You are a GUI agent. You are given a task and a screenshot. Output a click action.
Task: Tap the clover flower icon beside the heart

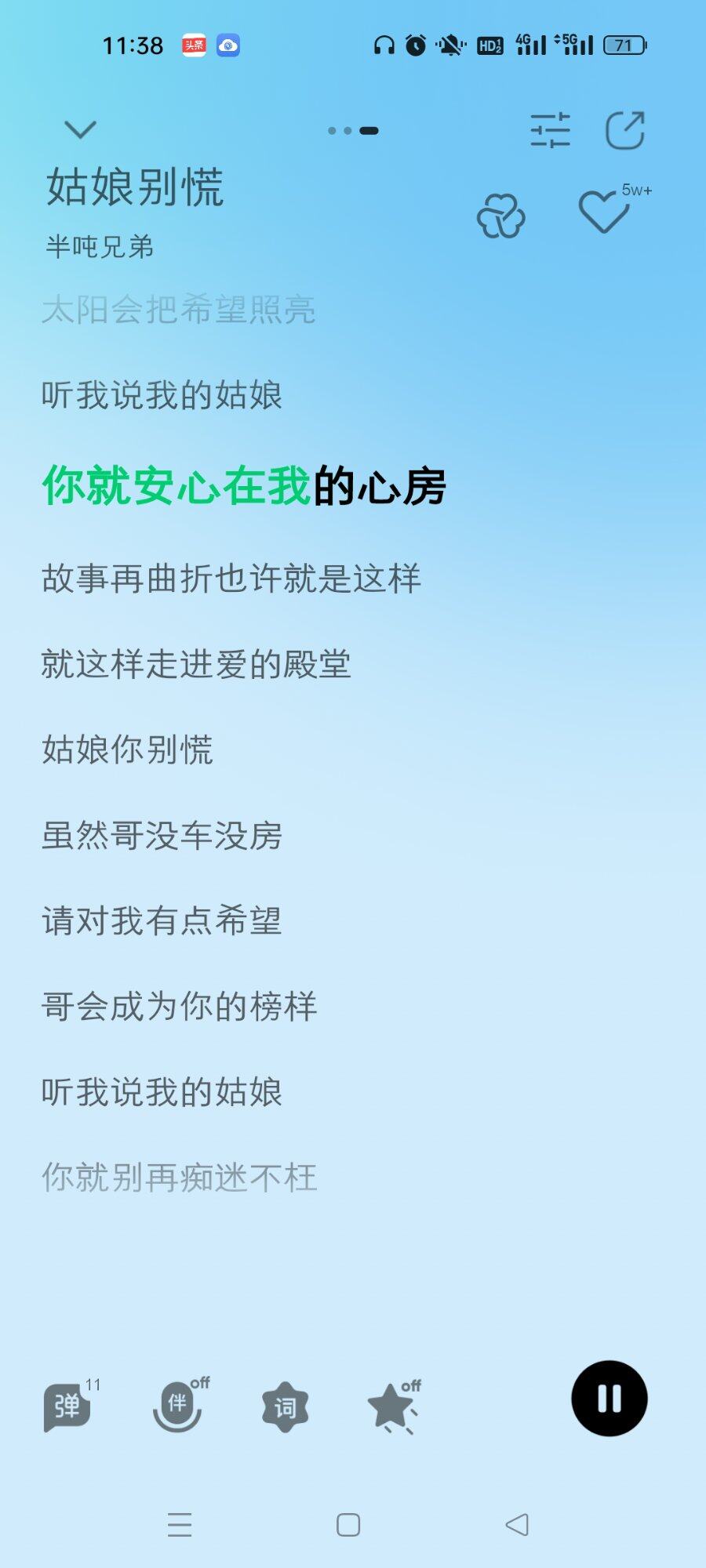click(x=500, y=216)
